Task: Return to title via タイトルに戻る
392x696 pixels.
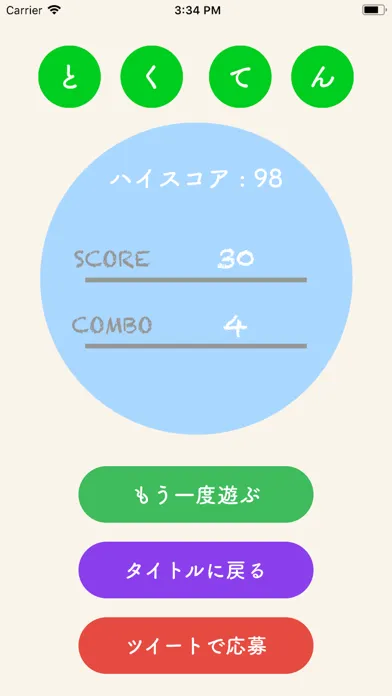Action: pyautogui.click(x=196, y=570)
